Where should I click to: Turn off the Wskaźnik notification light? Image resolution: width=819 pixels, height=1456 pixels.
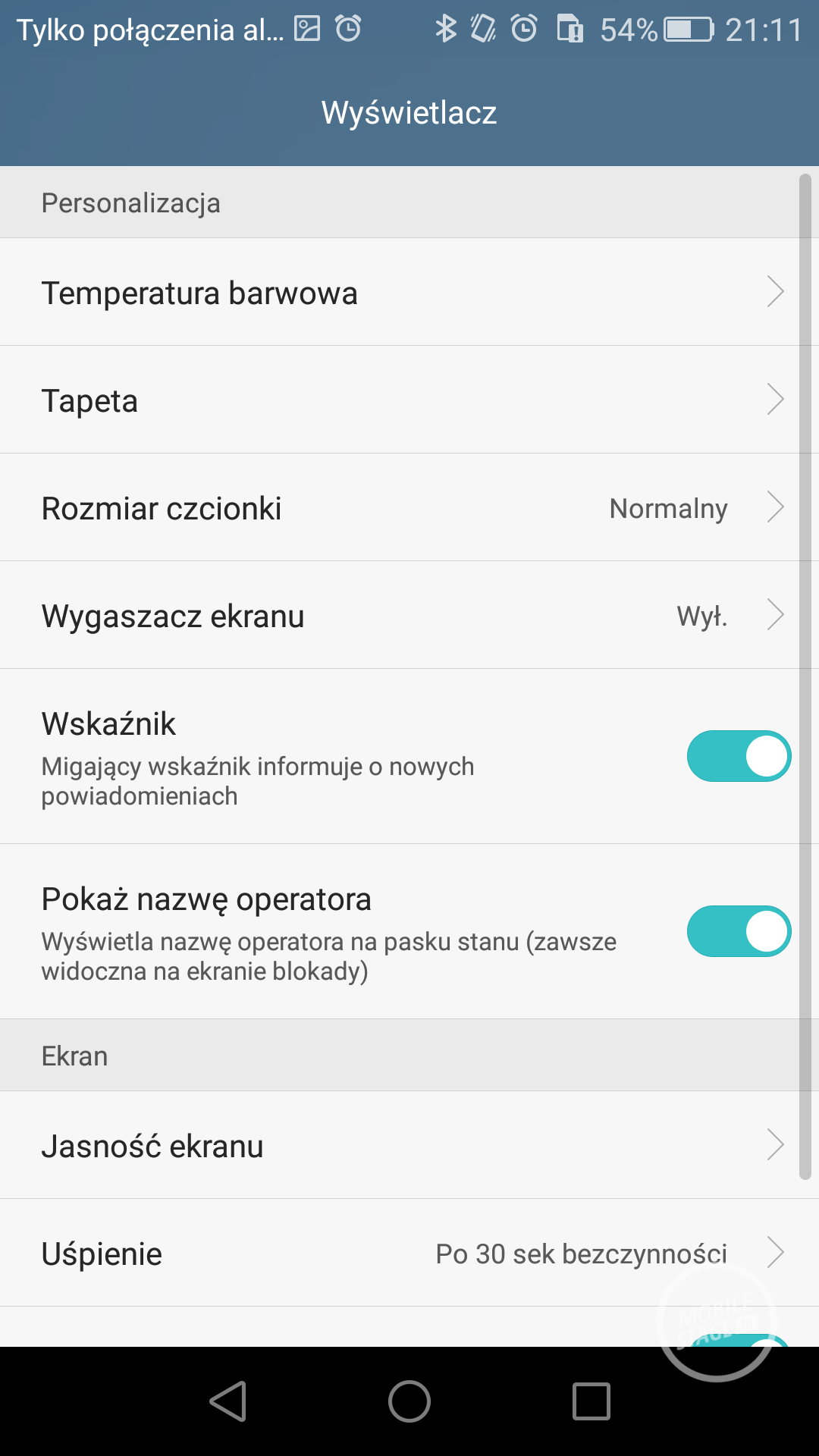(738, 756)
